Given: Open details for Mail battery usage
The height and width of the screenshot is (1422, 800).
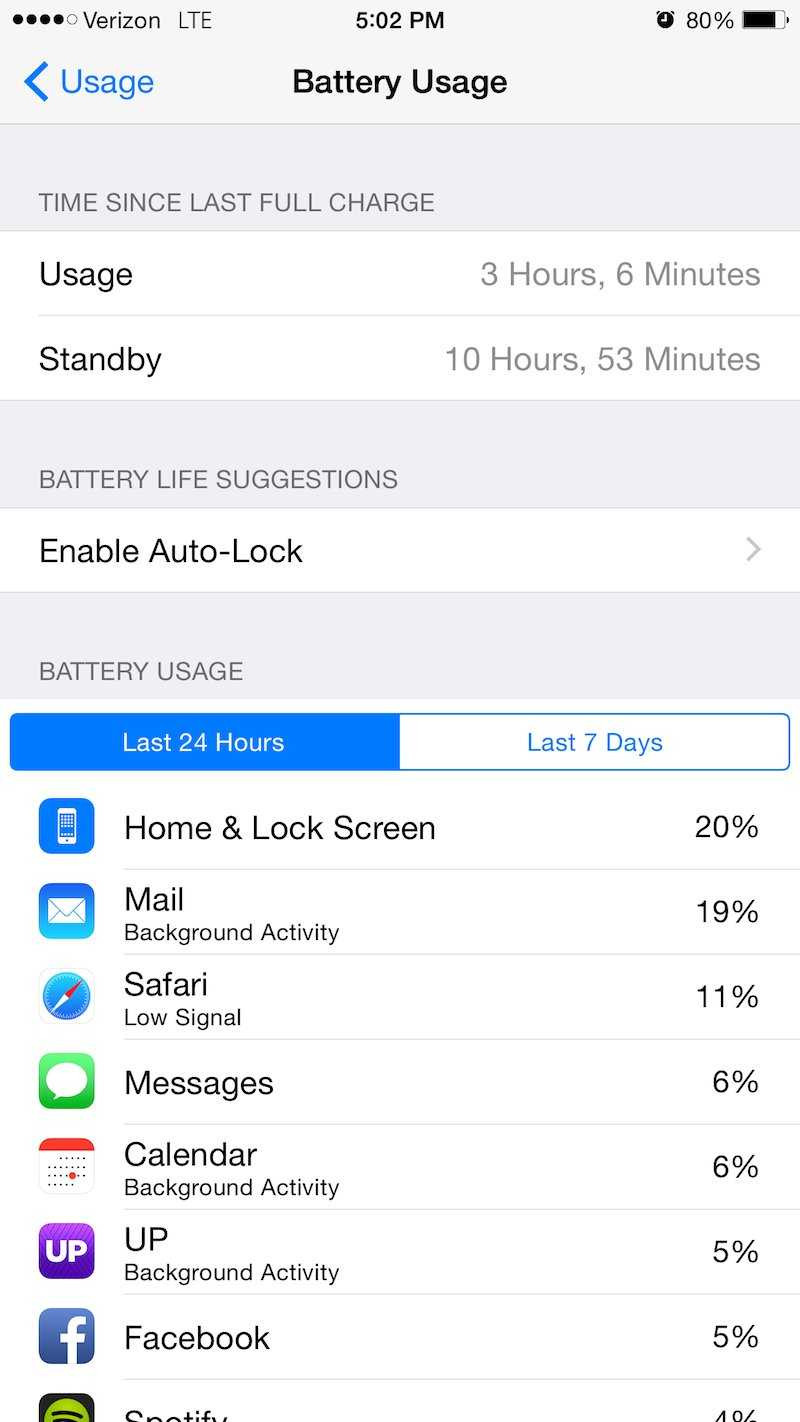Looking at the screenshot, I should tap(400, 911).
